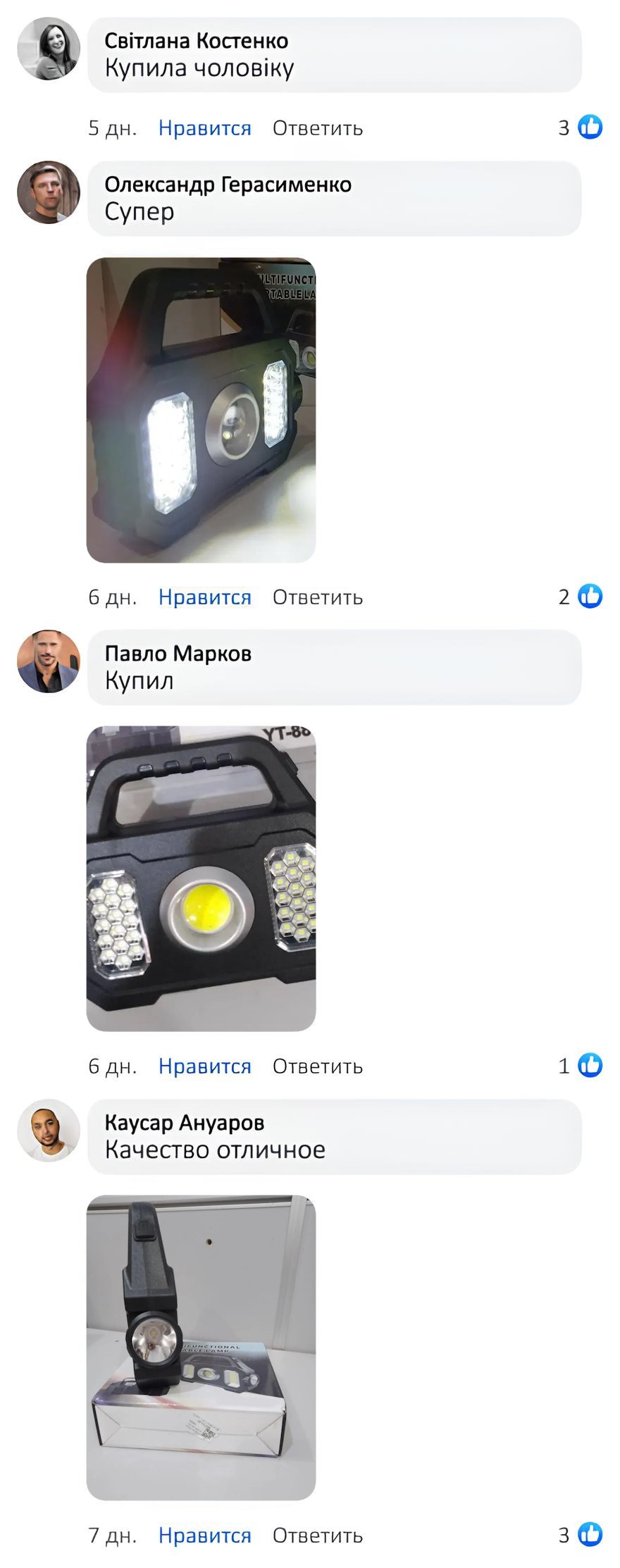This screenshot has height=1568, width=620.
Task: Reply to Каусар Ануаров's comment
Action: (318, 1536)
